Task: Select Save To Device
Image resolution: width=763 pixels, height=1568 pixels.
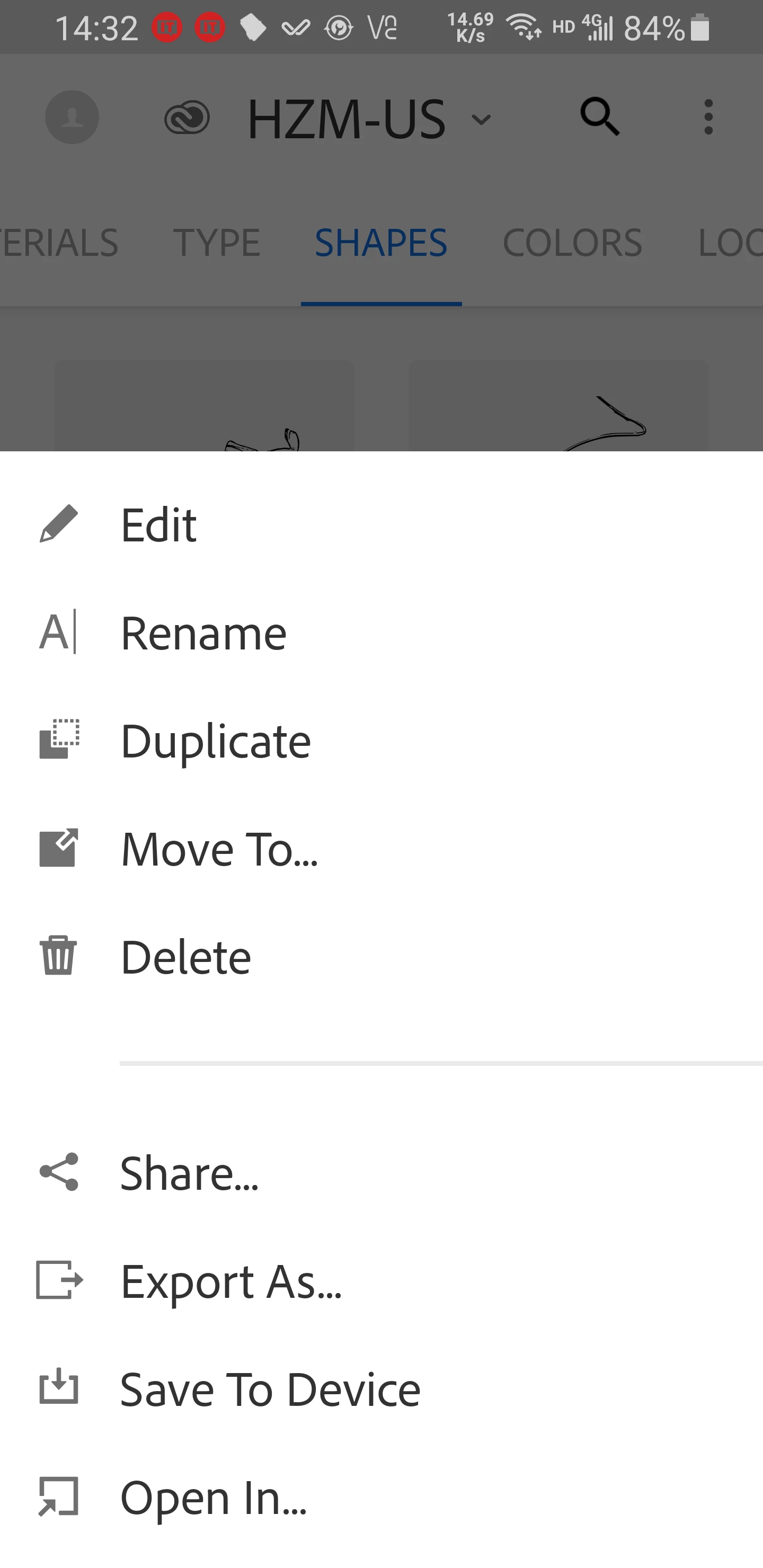Action: click(x=270, y=1389)
